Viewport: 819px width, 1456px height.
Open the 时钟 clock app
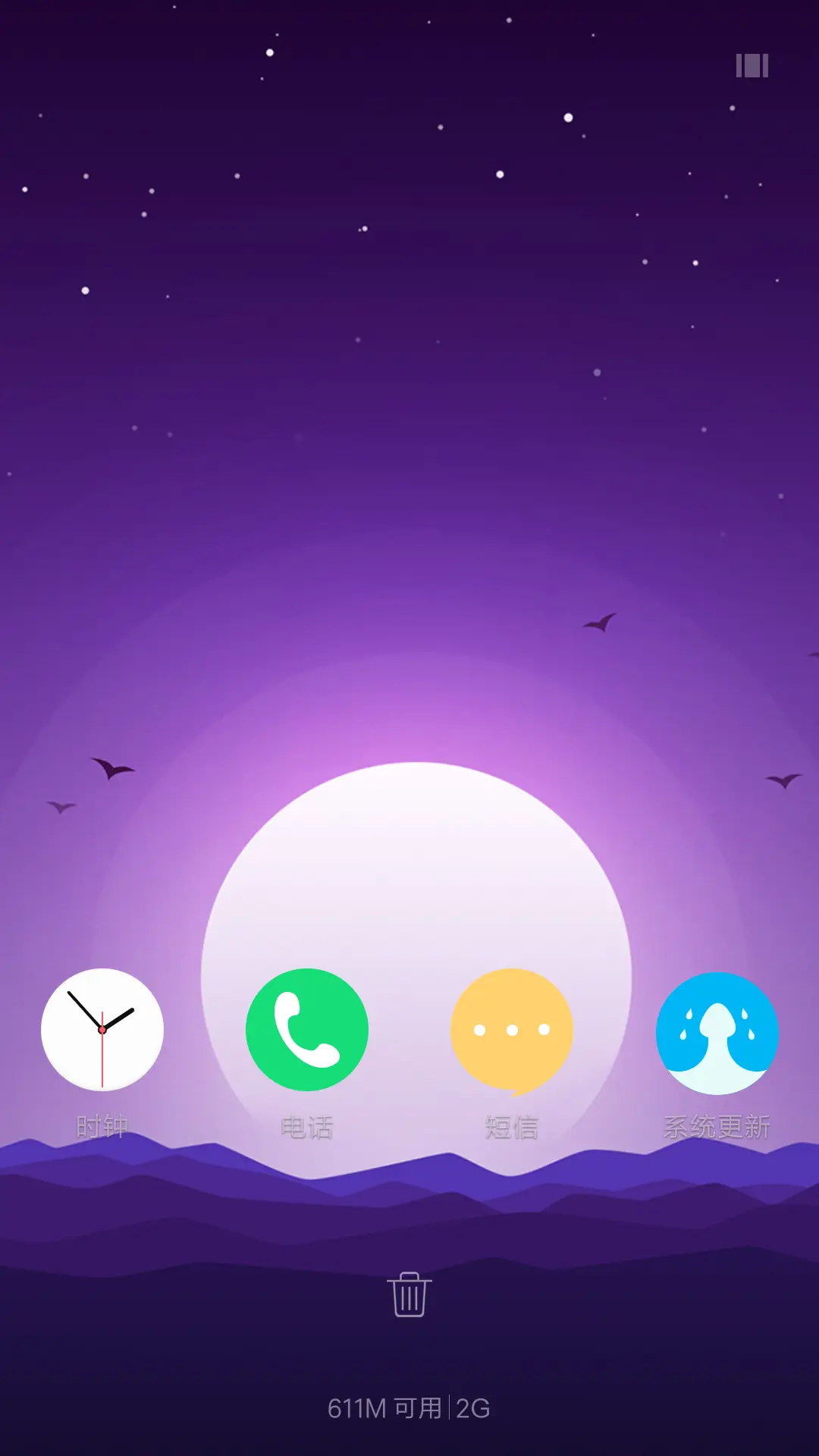102,1029
